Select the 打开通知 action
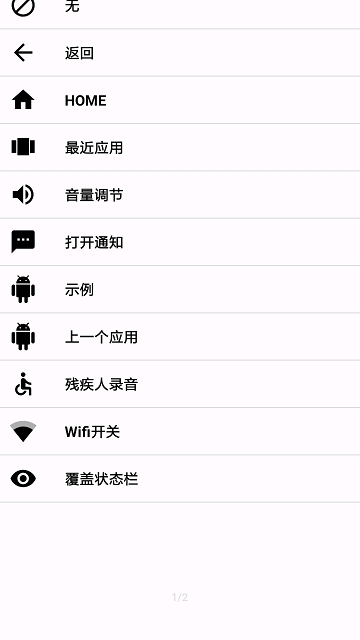This screenshot has width=360, height=640. coord(180,242)
